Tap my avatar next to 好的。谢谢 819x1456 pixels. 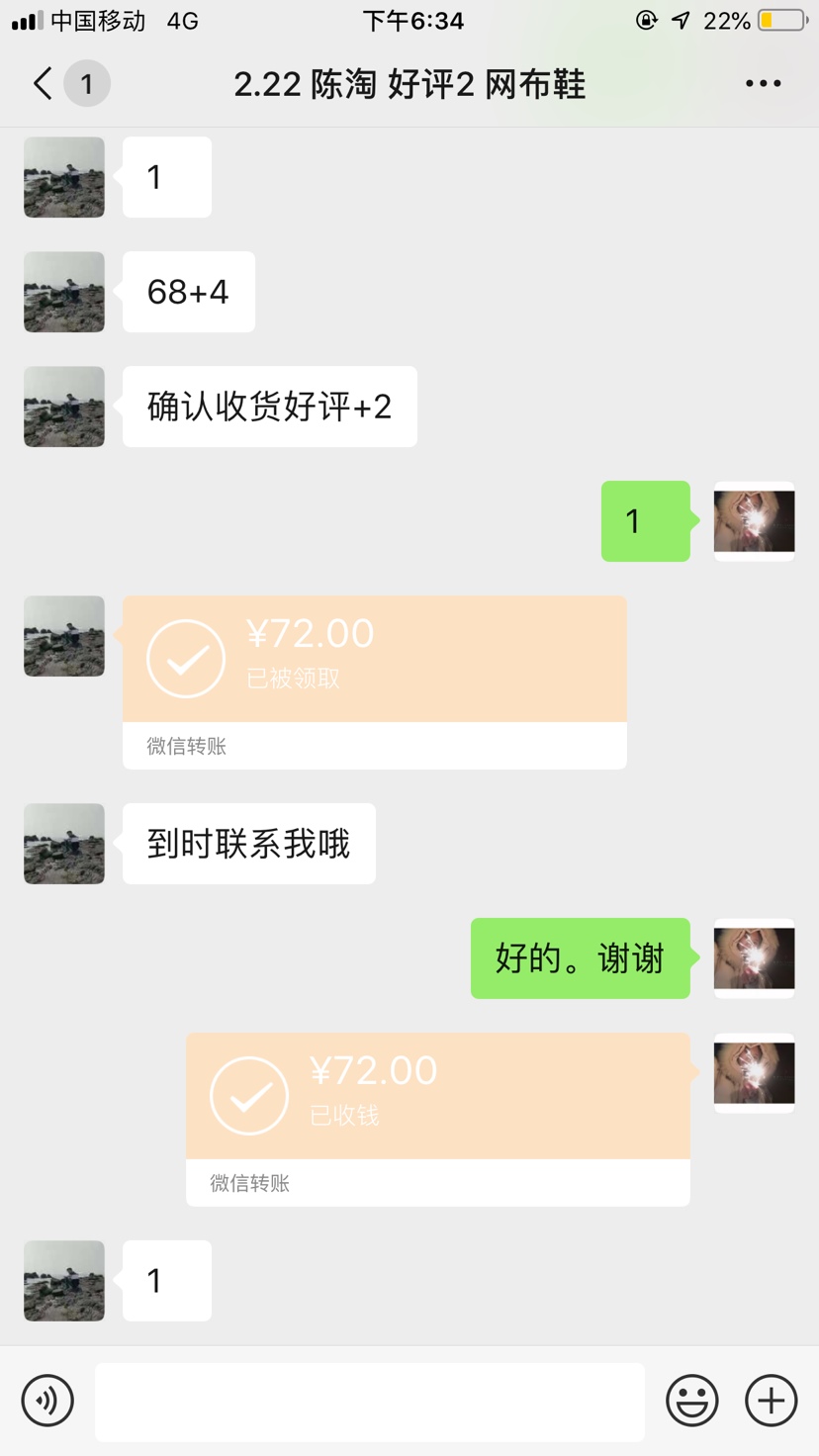[754, 958]
